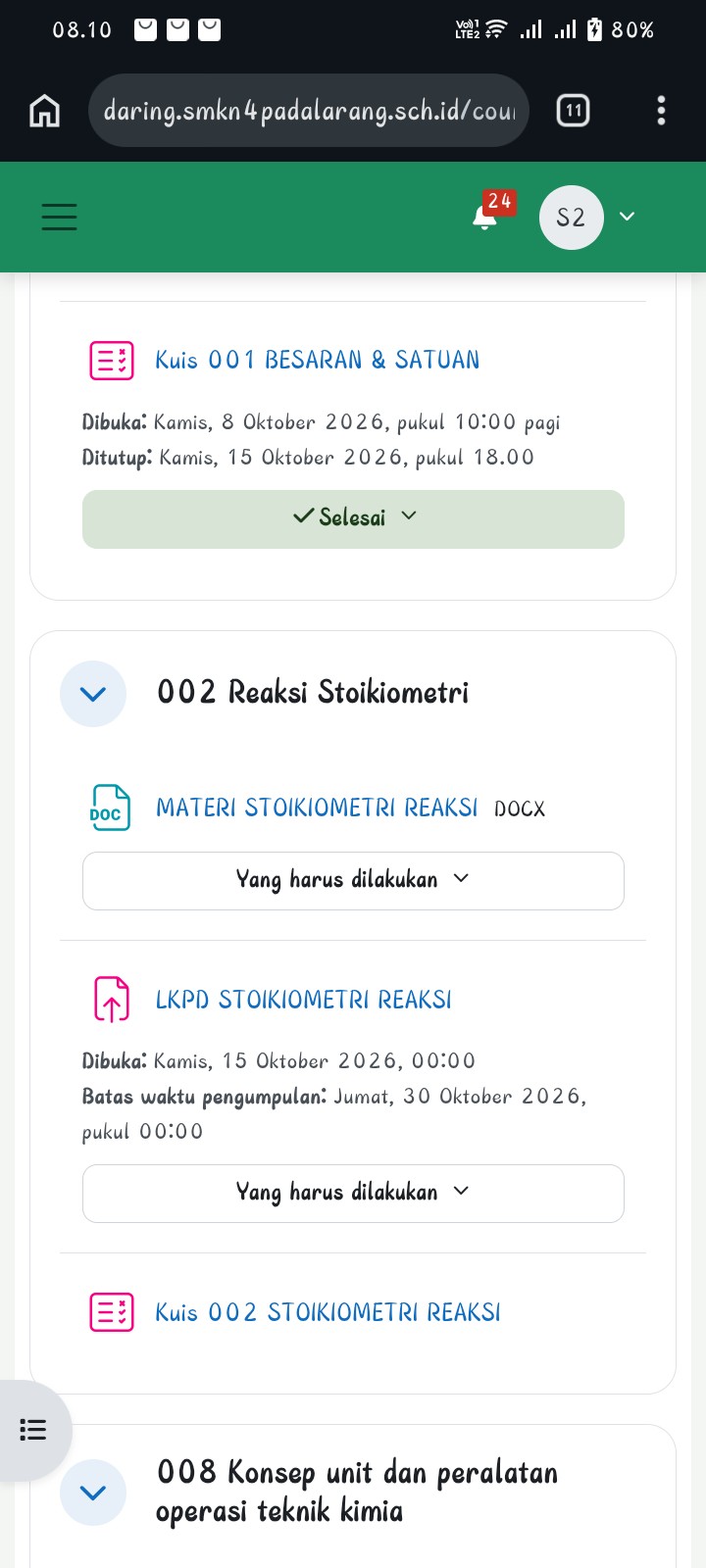This screenshot has width=706, height=1568.
Task: Open the browser overflow menu
Action: click(x=661, y=111)
